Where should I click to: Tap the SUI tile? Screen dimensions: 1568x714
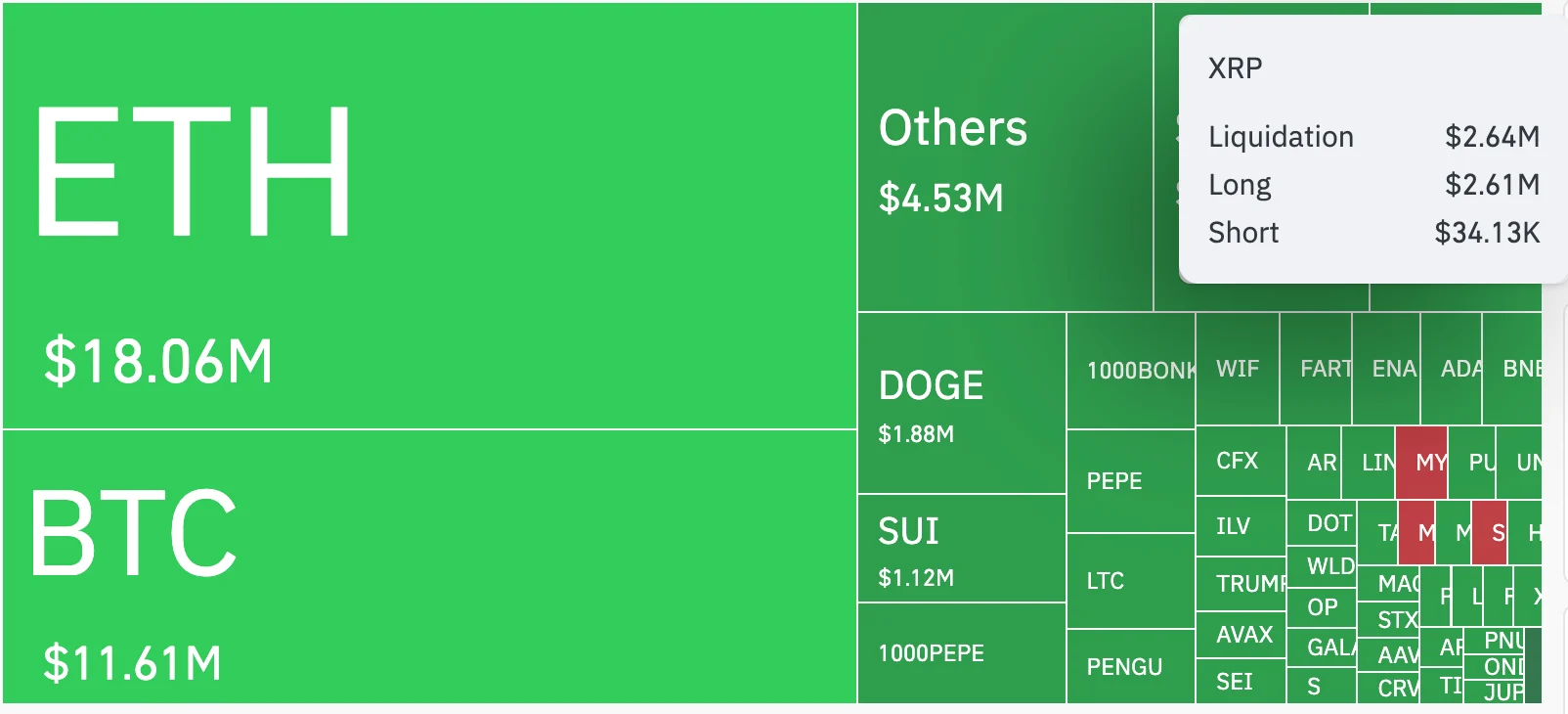(x=962, y=549)
